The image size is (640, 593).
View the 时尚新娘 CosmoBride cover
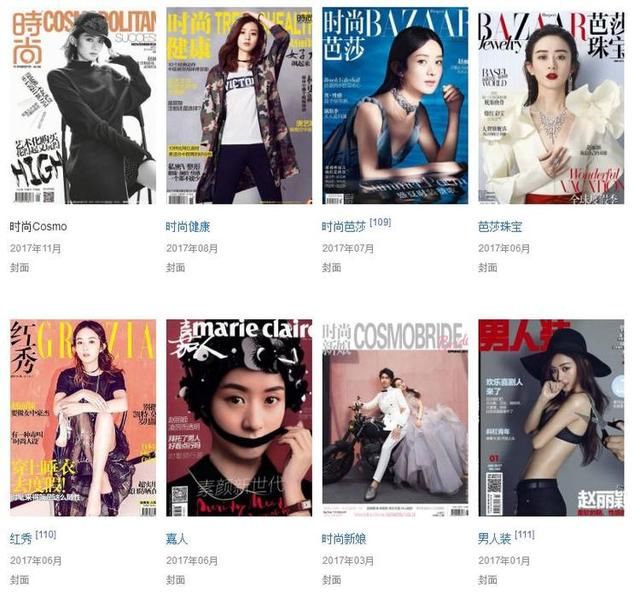click(395, 418)
